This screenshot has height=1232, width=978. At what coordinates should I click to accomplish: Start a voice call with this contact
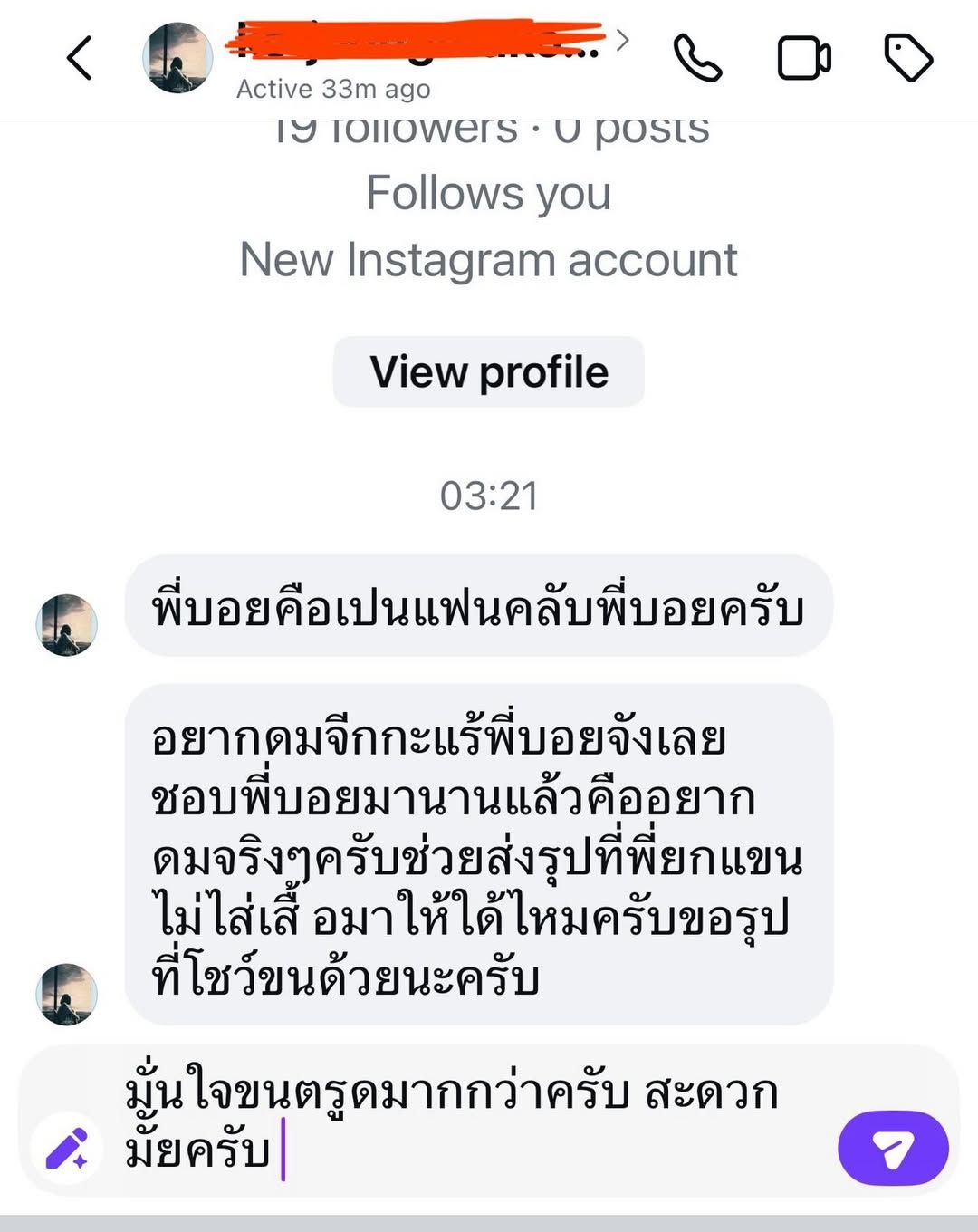coord(697,59)
